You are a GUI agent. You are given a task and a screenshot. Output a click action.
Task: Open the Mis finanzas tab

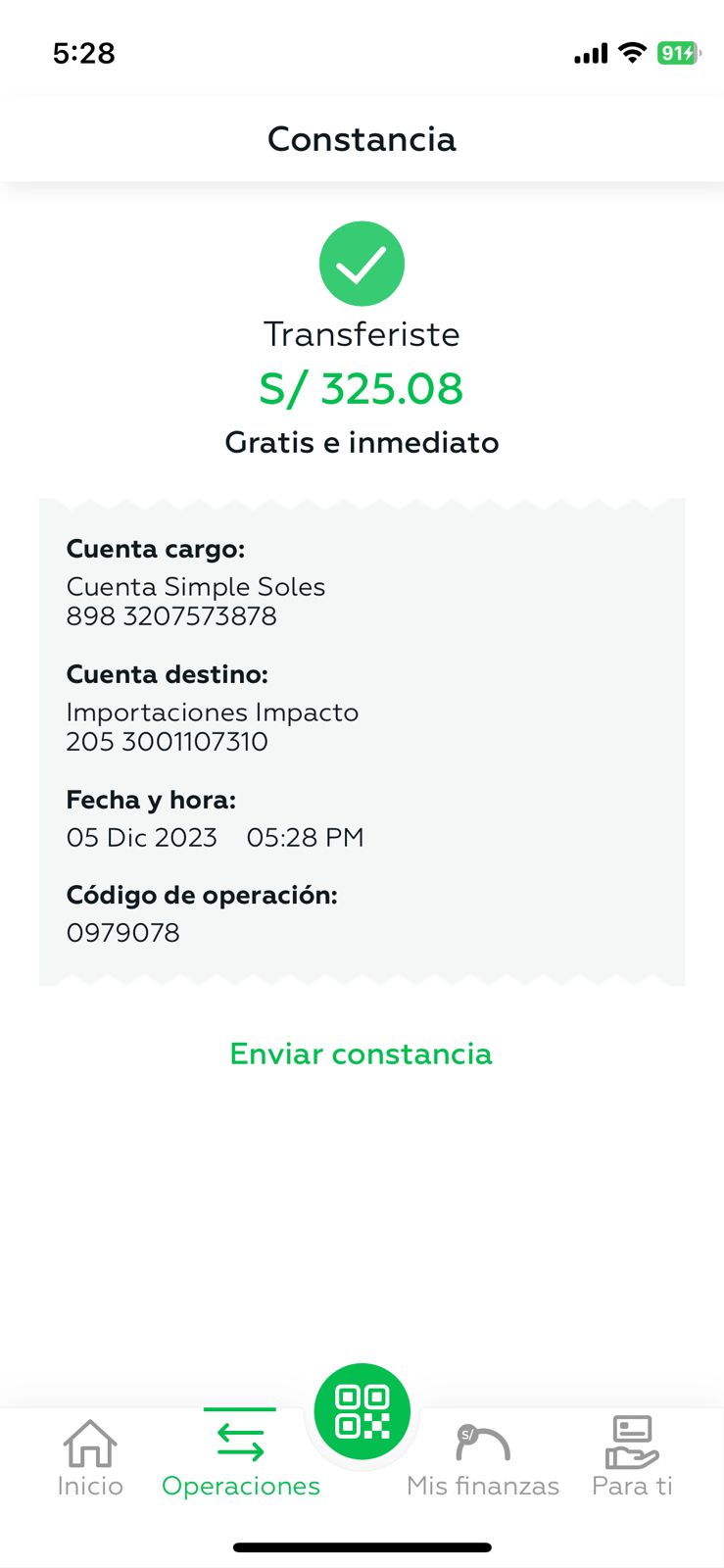(483, 1457)
